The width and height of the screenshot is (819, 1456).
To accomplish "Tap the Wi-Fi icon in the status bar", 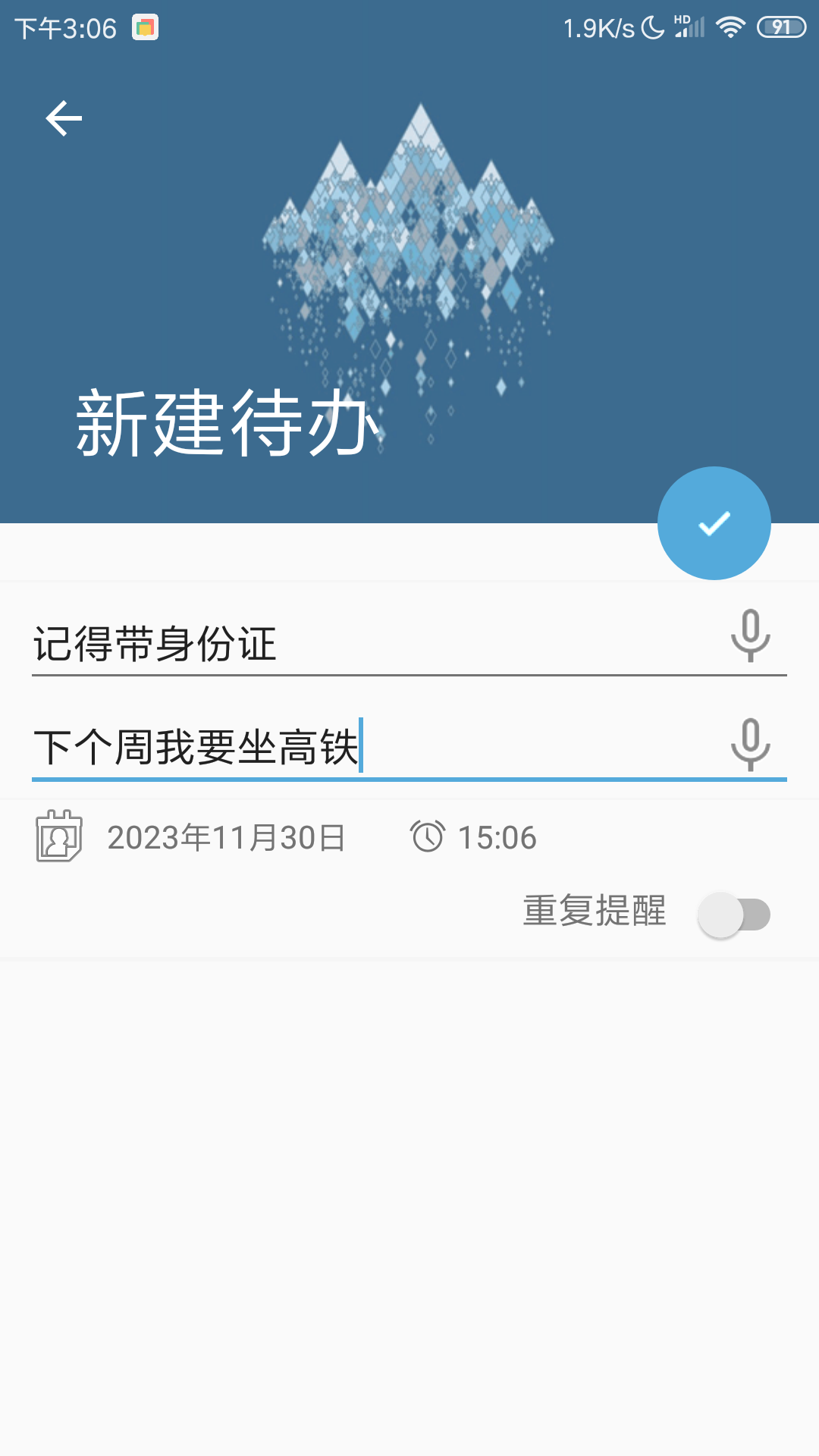I will click(x=730, y=27).
